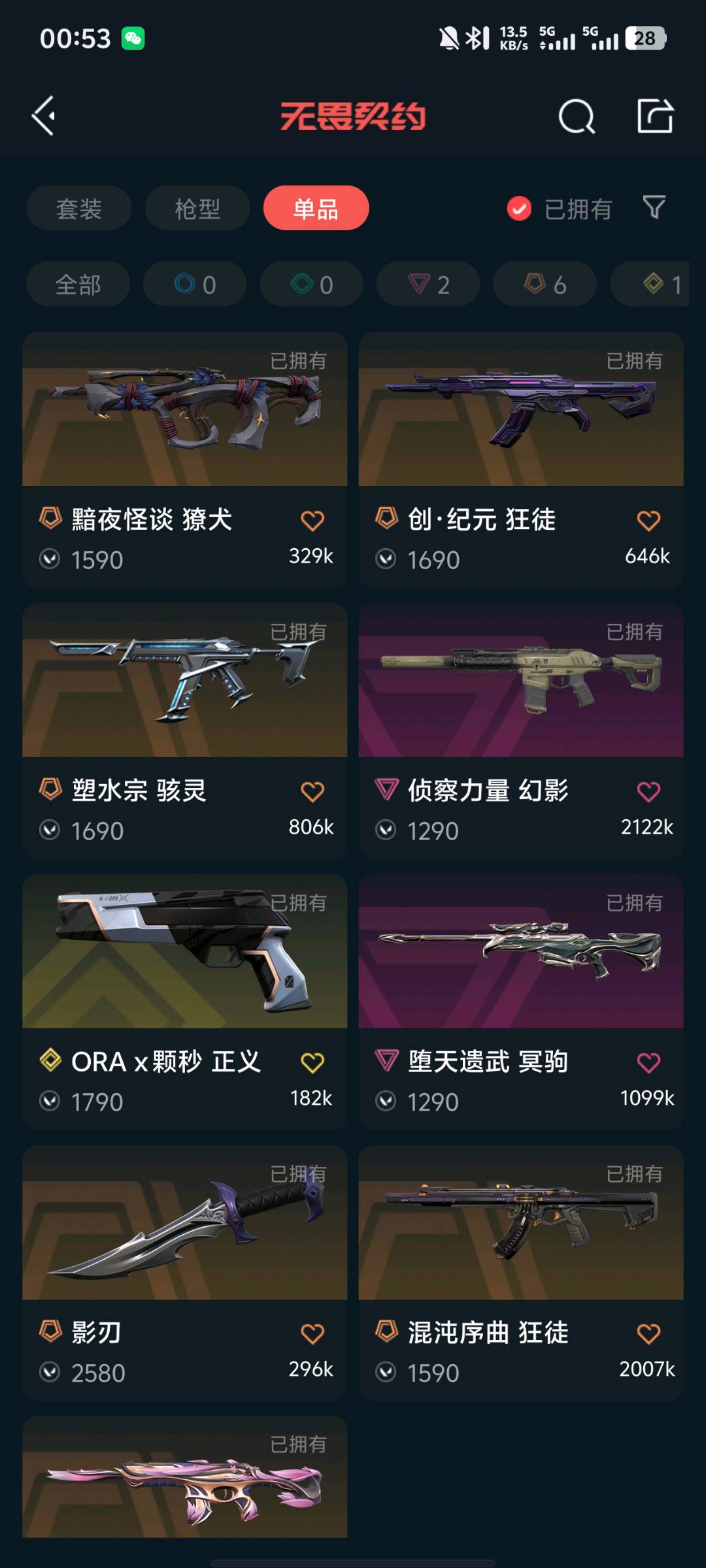Open the search icon in the header
706x1568 pixels.
(x=577, y=117)
